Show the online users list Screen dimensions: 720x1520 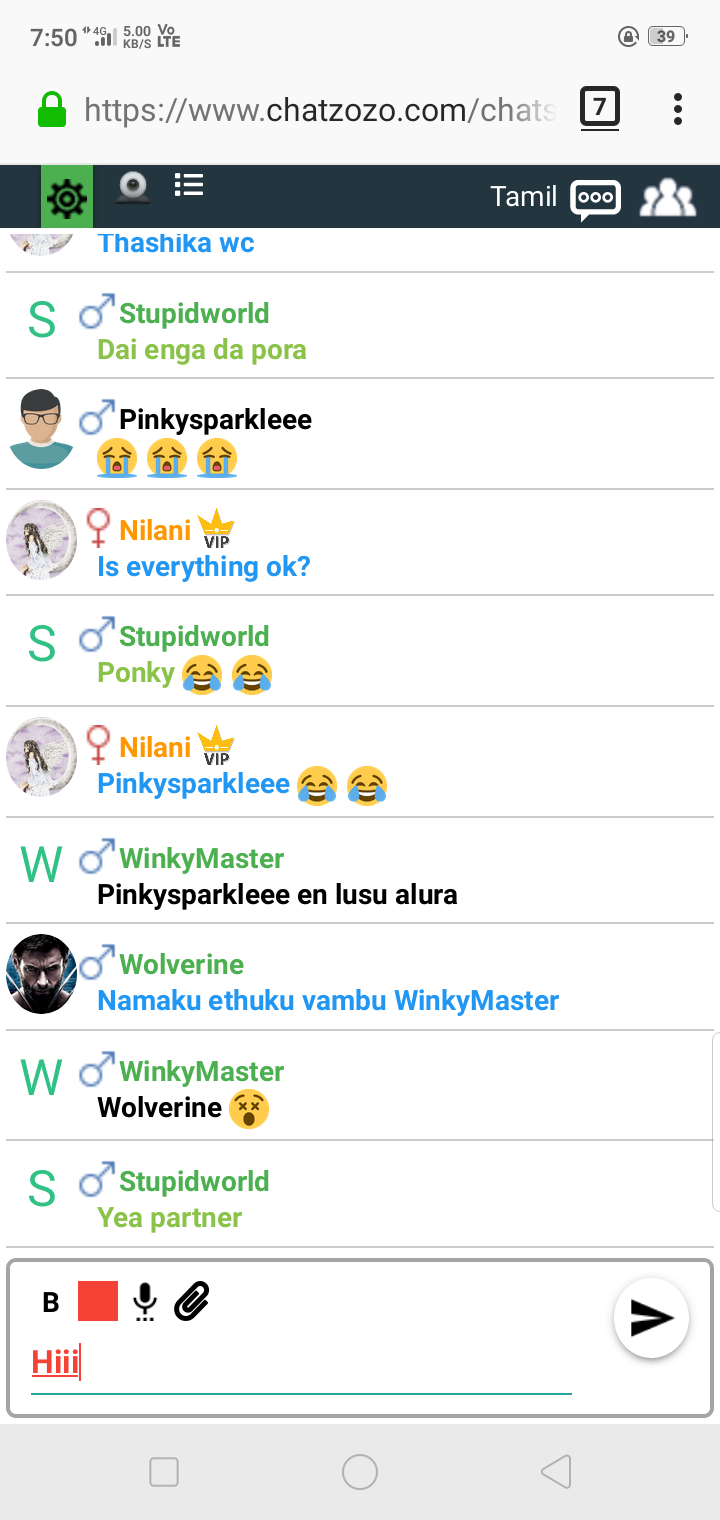click(x=667, y=198)
